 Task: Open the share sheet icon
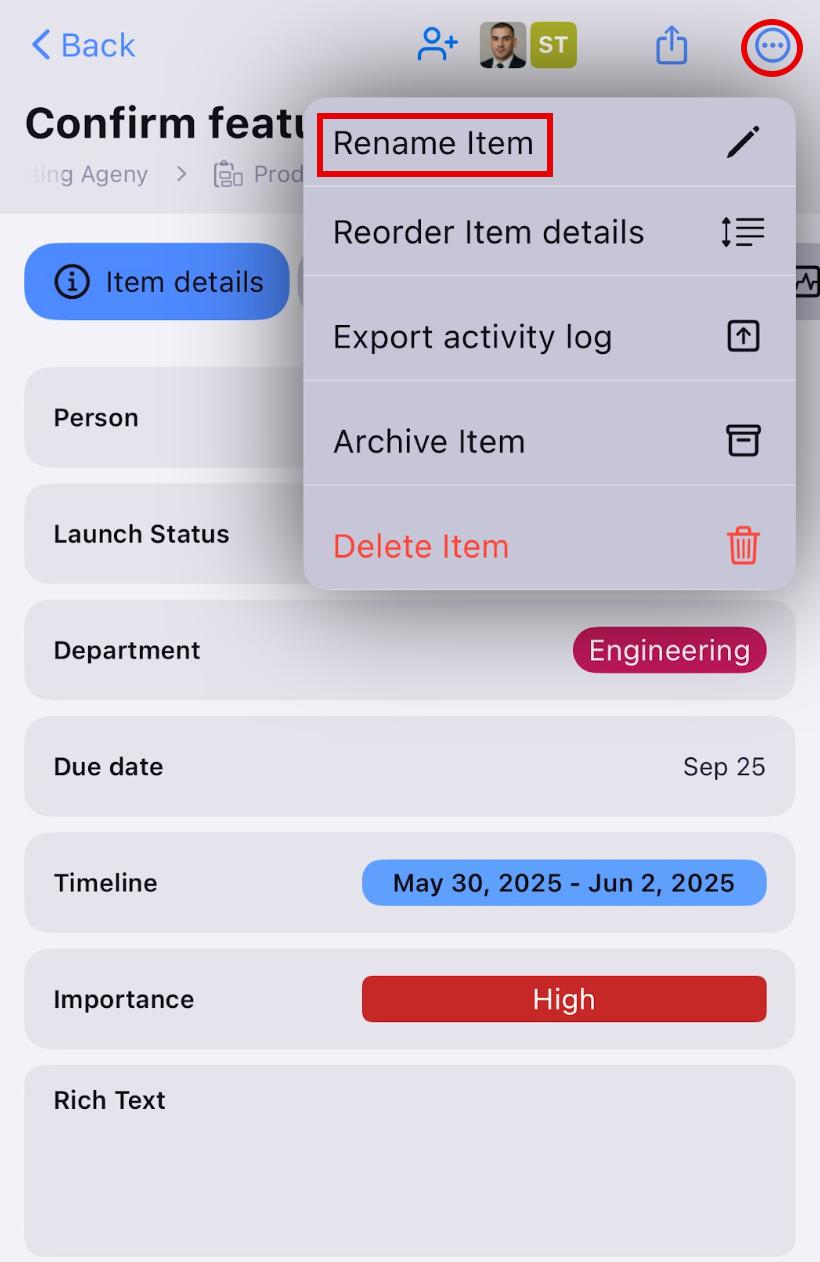[x=671, y=45]
